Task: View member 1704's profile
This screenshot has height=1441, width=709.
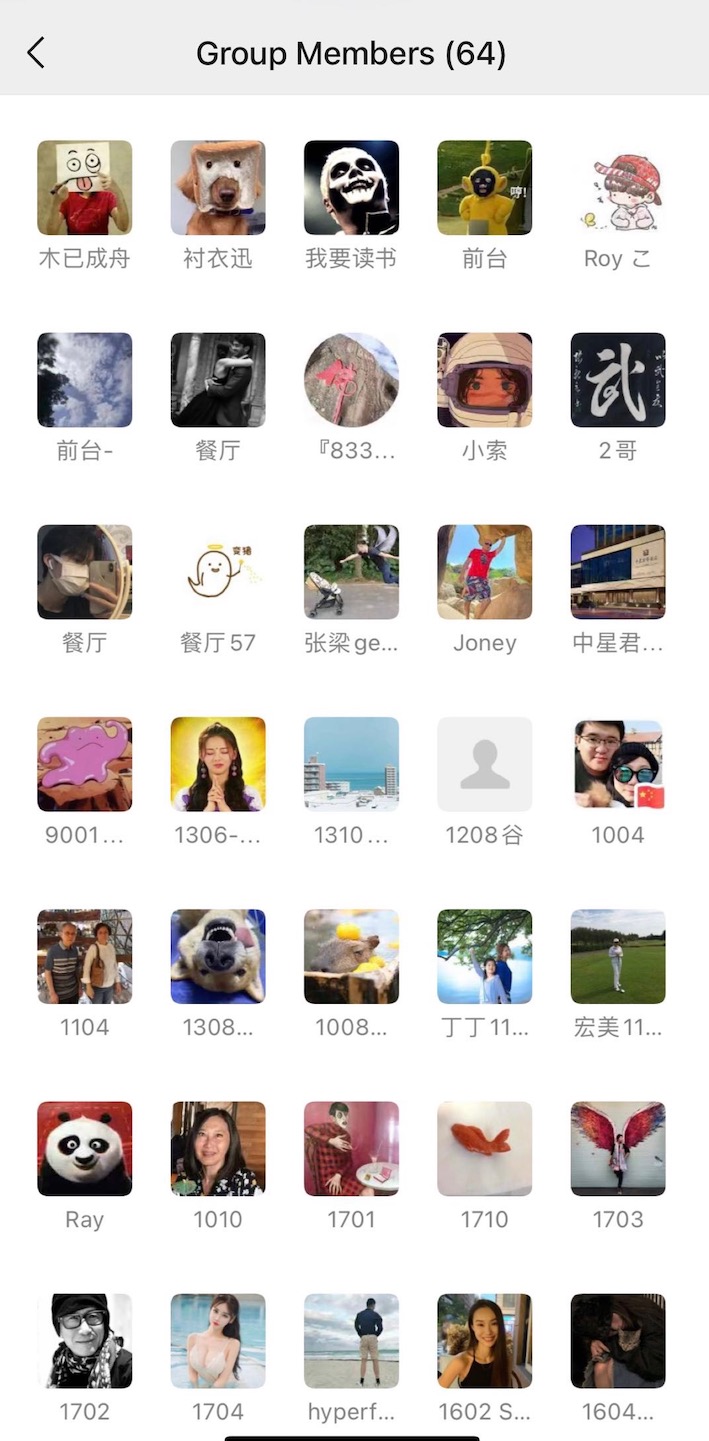Action: pos(218,1340)
